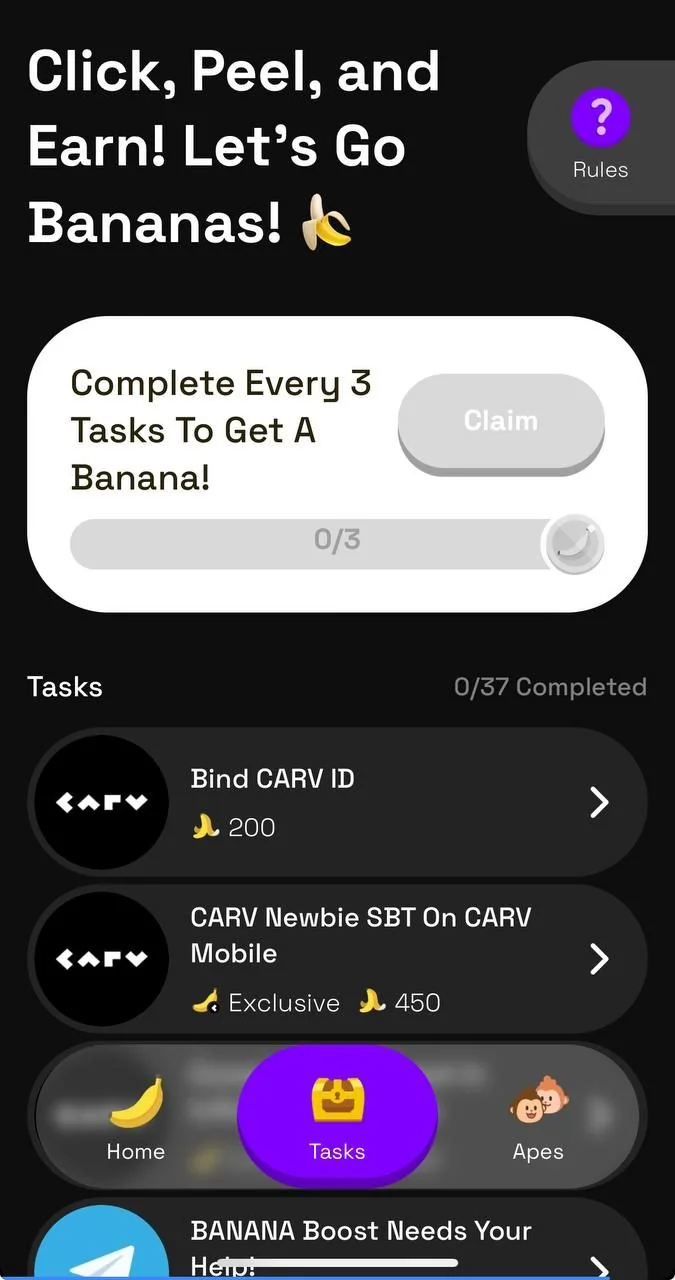Viewport: 675px width, 1280px height.
Task: Open CARV Newbie SBT On CARV Mobile task
Action: (x=337, y=959)
